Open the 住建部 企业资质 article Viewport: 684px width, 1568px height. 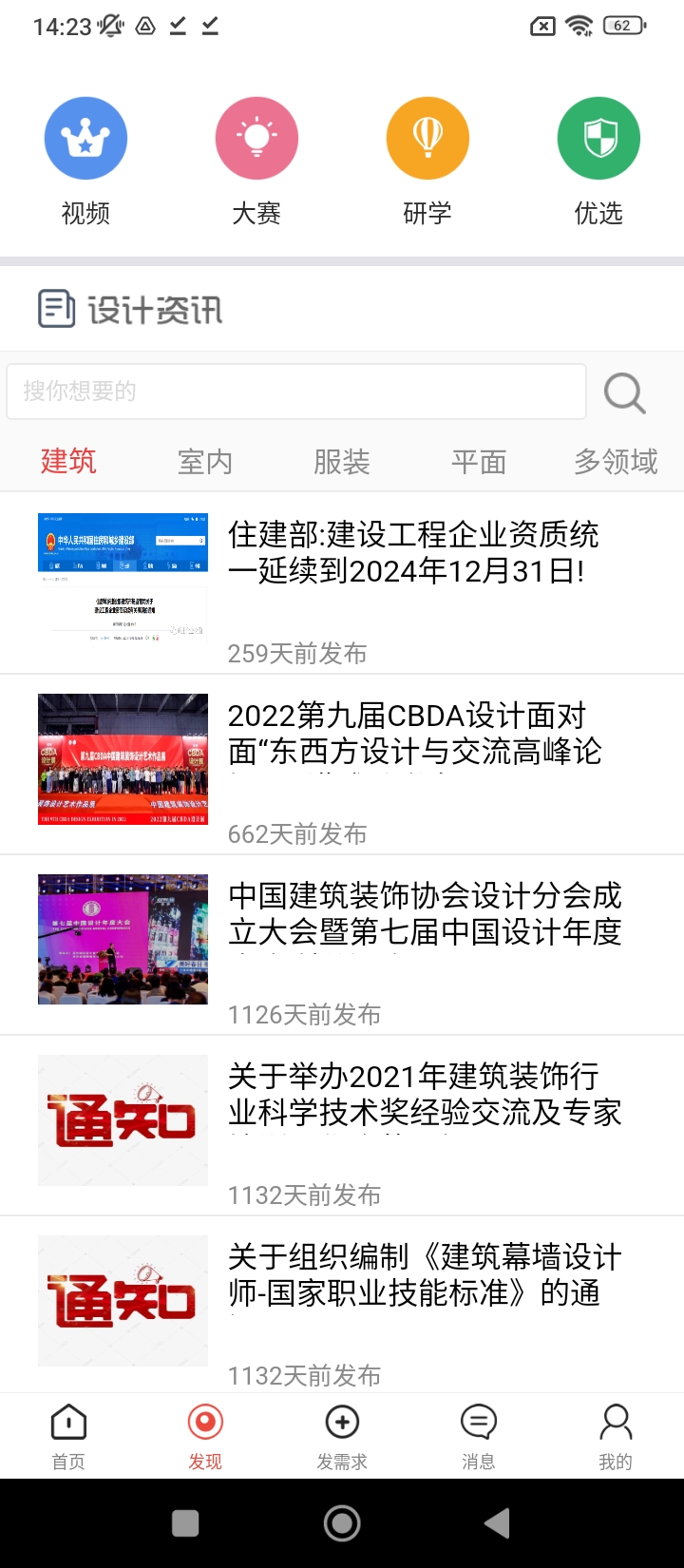coord(413,553)
